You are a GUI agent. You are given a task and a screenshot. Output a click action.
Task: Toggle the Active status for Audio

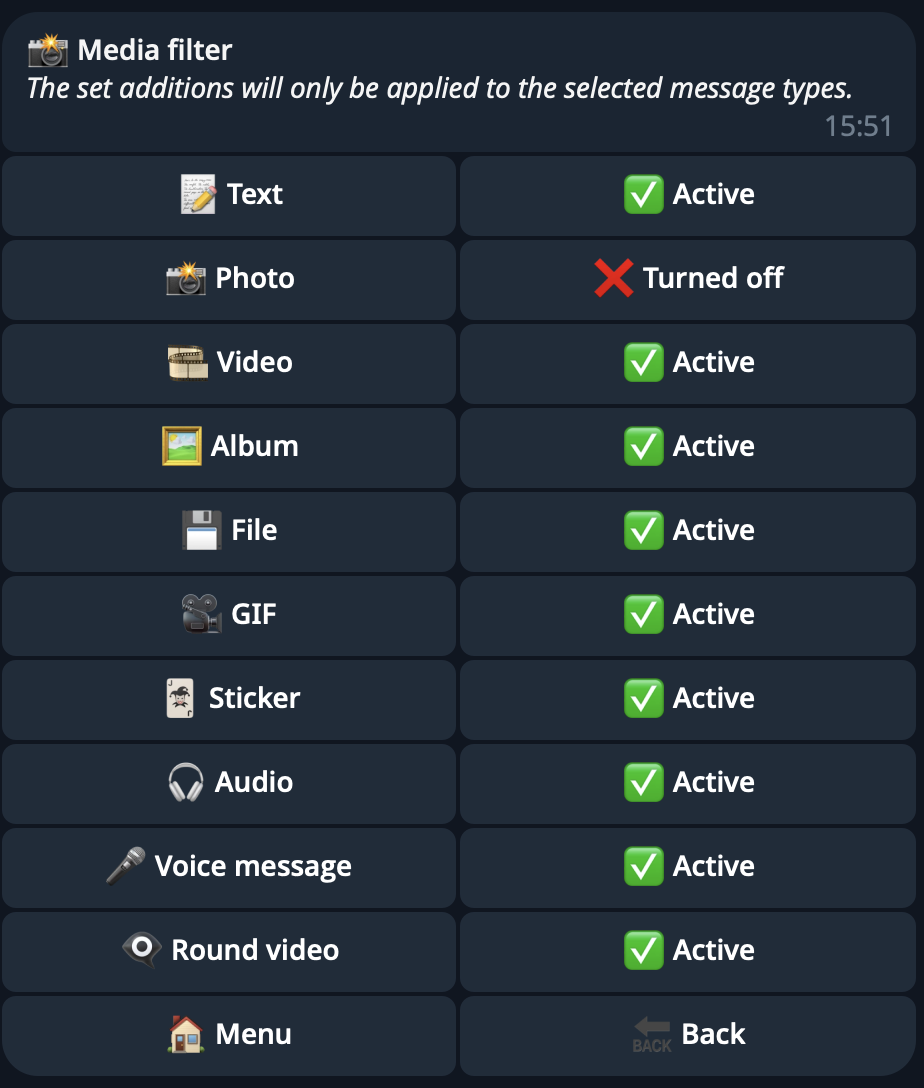[x=688, y=783]
